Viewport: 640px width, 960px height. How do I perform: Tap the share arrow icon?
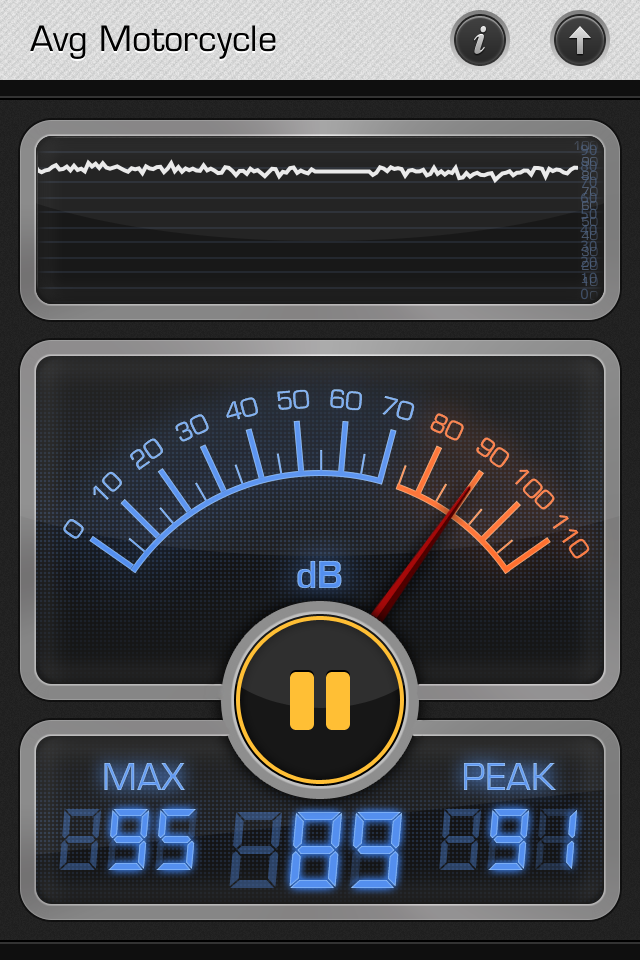click(x=580, y=40)
